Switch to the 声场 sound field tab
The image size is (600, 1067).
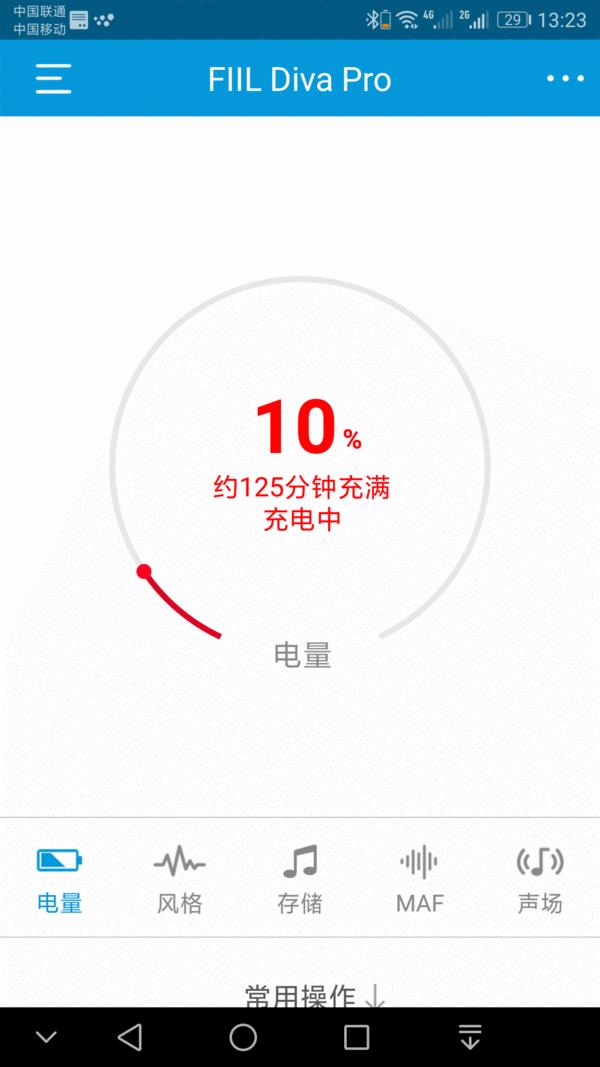pos(540,878)
